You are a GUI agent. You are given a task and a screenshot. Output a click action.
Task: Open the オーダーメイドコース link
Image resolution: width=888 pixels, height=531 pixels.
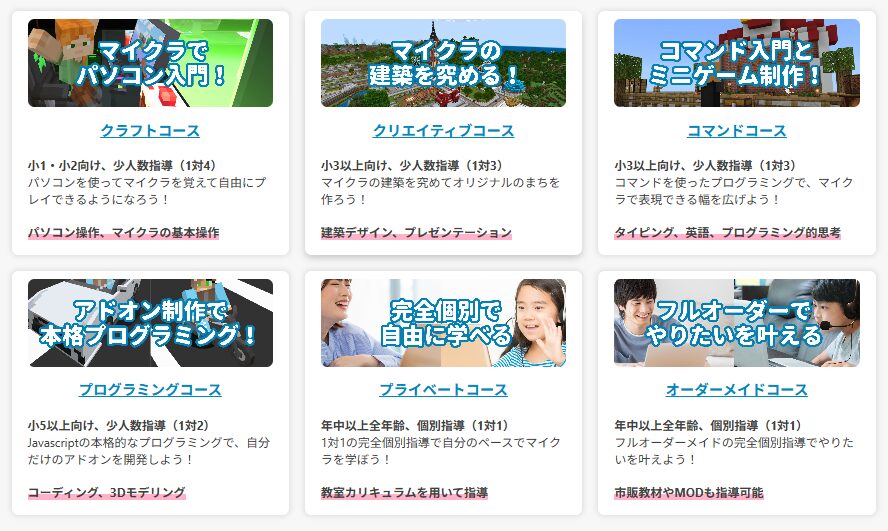(736, 390)
